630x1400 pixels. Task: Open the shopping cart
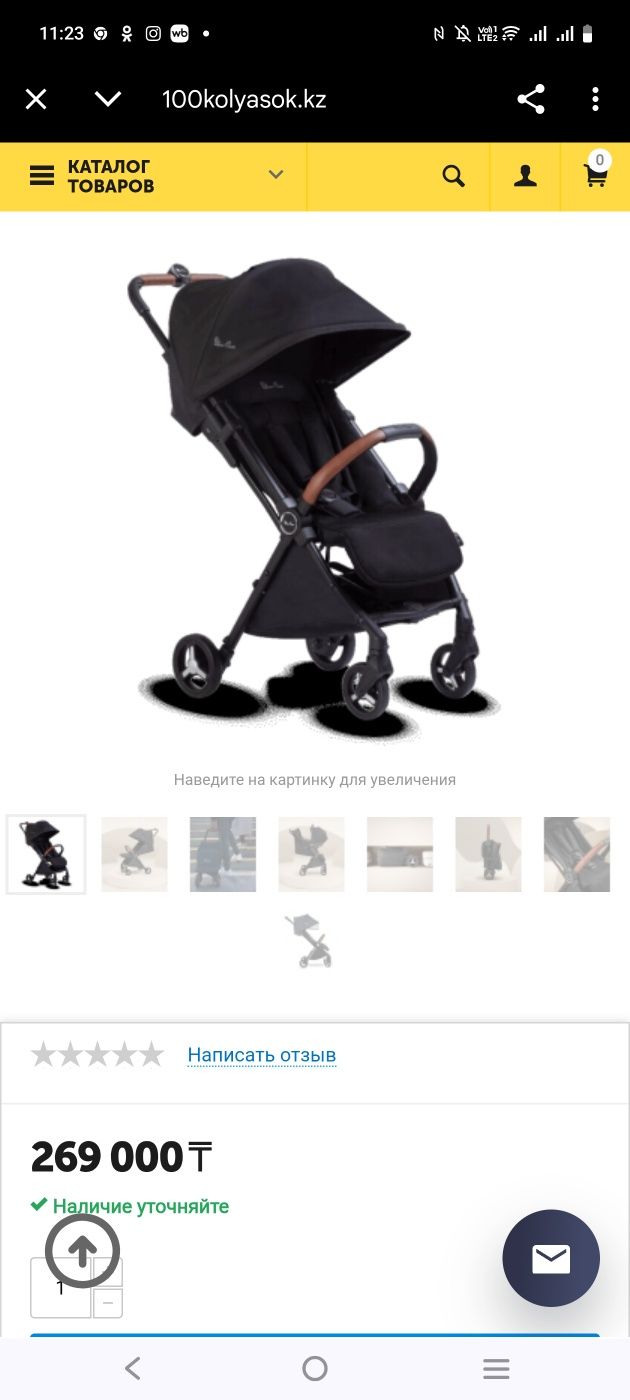pos(596,176)
